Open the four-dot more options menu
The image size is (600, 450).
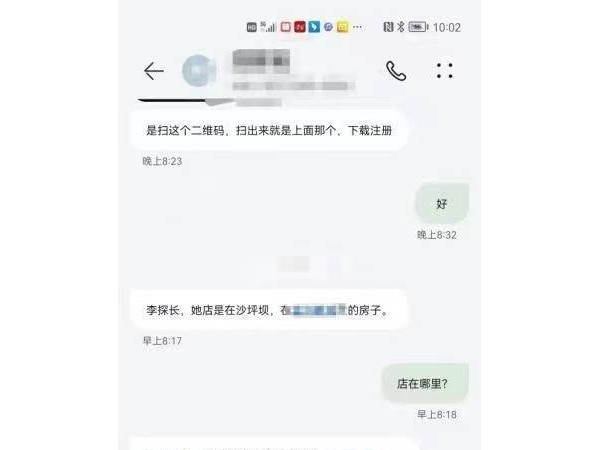pos(445,71)
